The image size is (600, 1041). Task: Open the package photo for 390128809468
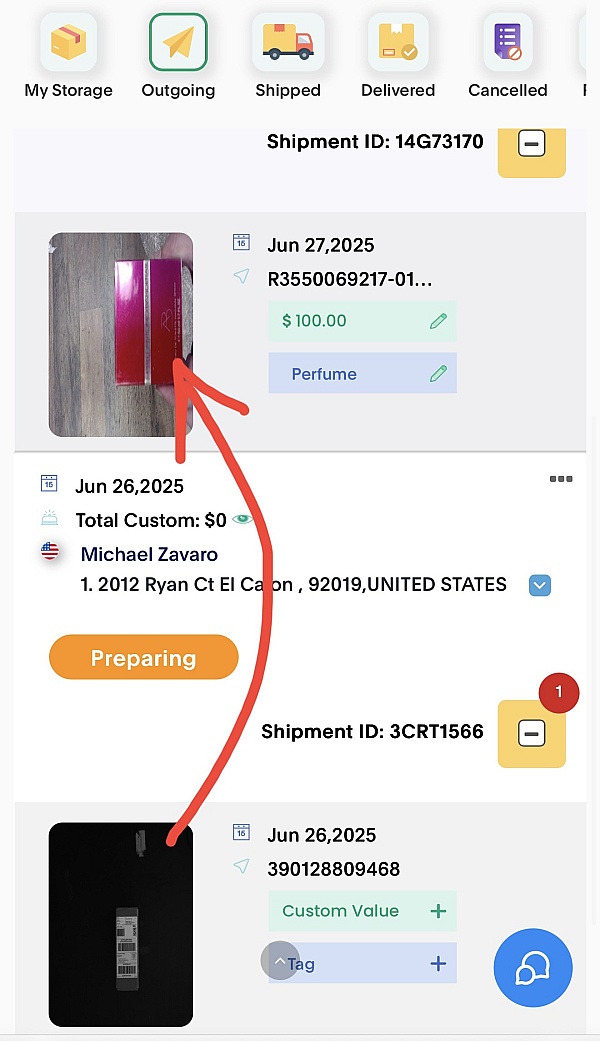click(120, 924)
